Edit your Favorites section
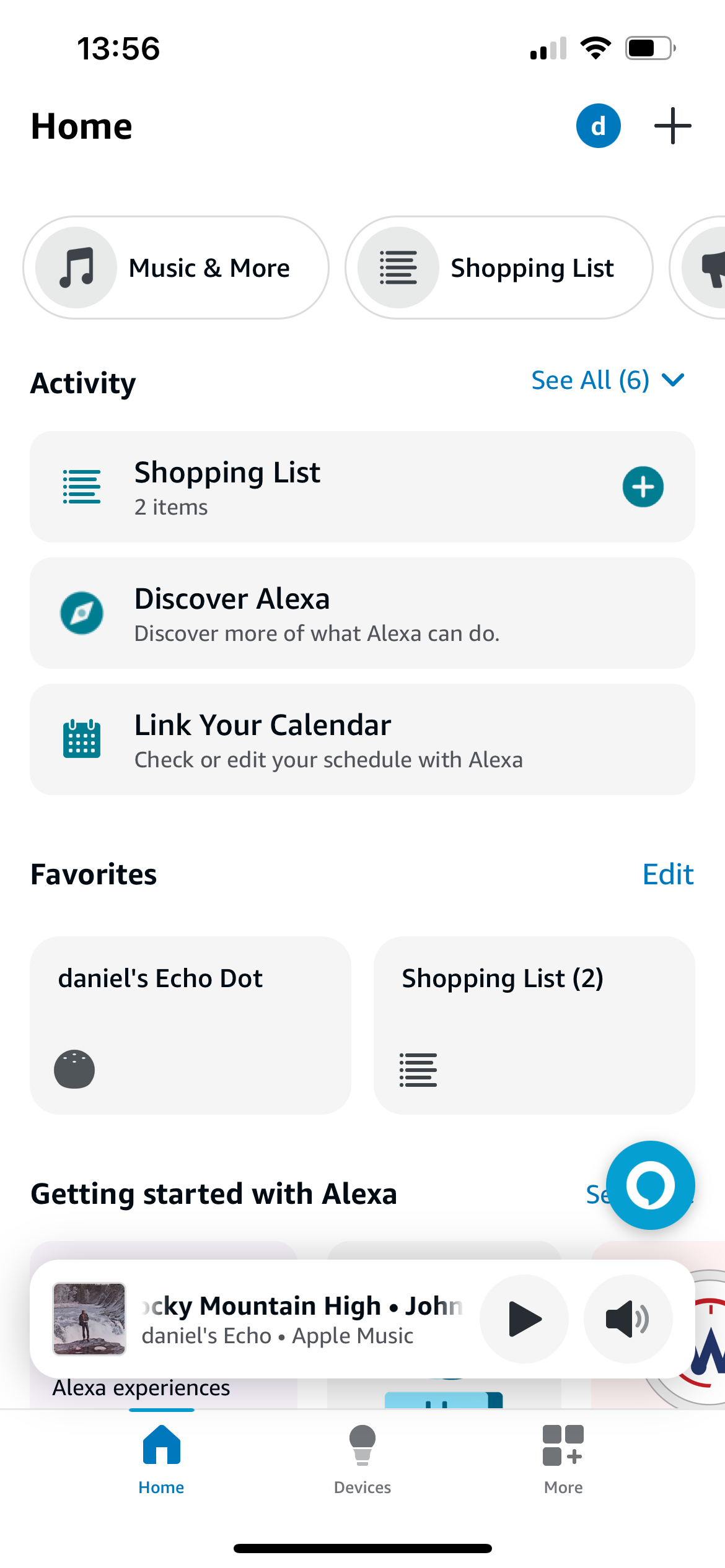This screenshot has width=725, height=1568. pyautogui.click(x=667, y=873)
